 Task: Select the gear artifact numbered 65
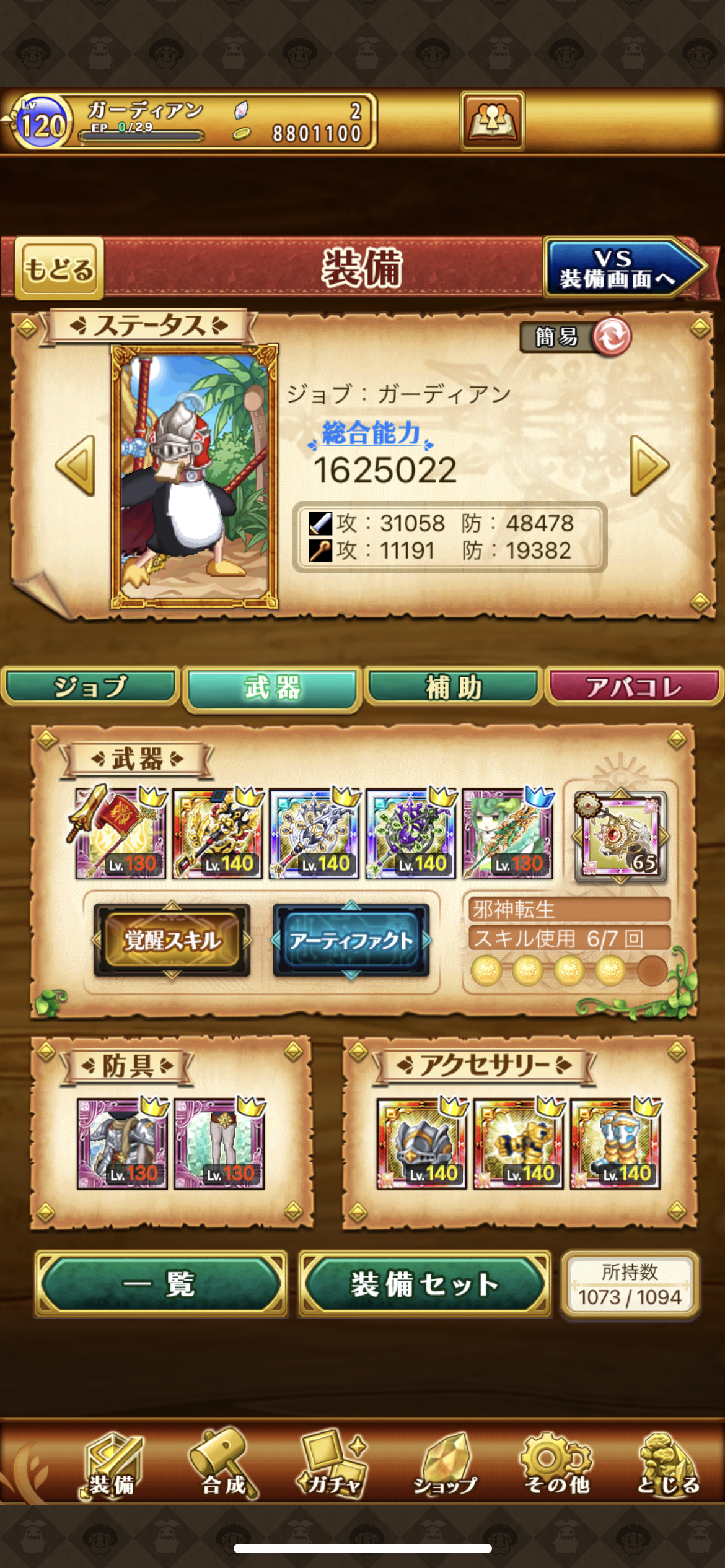click(x=620, y=837)
